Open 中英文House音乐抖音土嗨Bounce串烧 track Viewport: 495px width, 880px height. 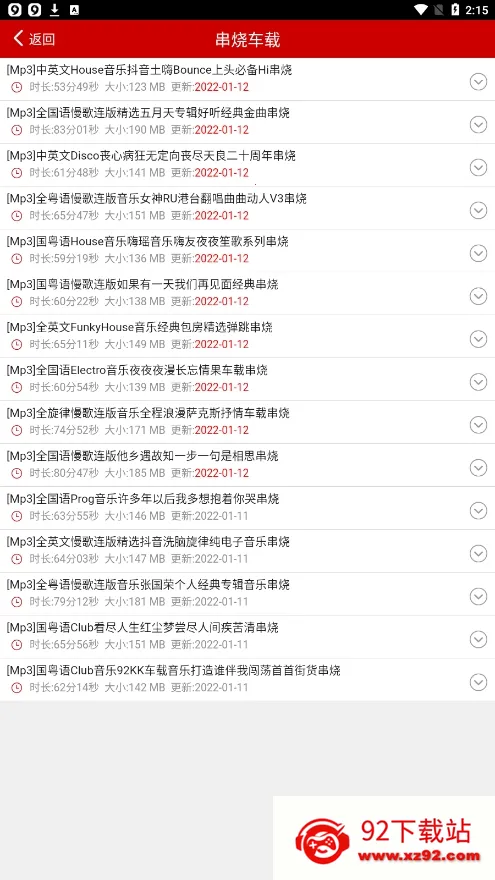tap(248, 79)
